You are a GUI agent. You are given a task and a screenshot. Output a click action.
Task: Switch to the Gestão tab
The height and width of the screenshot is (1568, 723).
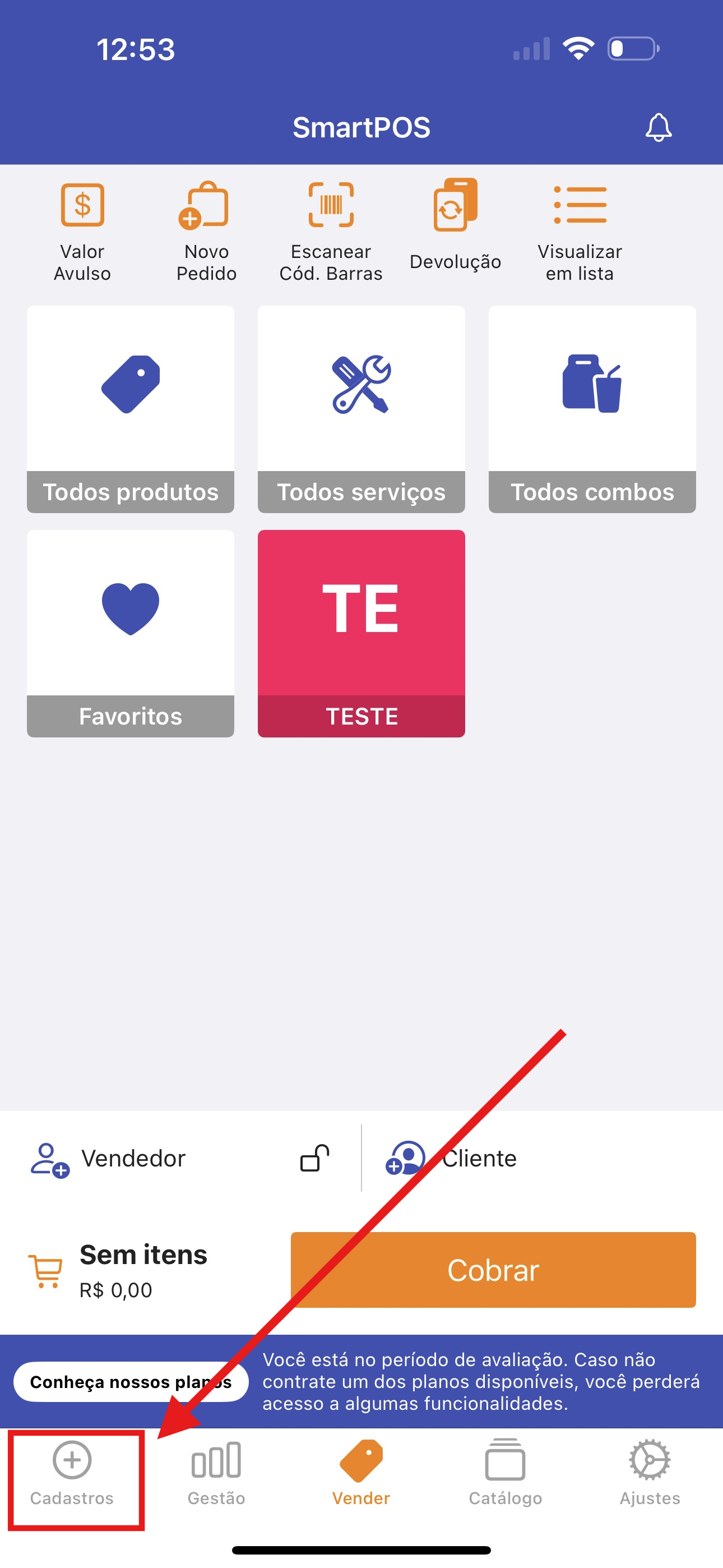[216, 1473]
